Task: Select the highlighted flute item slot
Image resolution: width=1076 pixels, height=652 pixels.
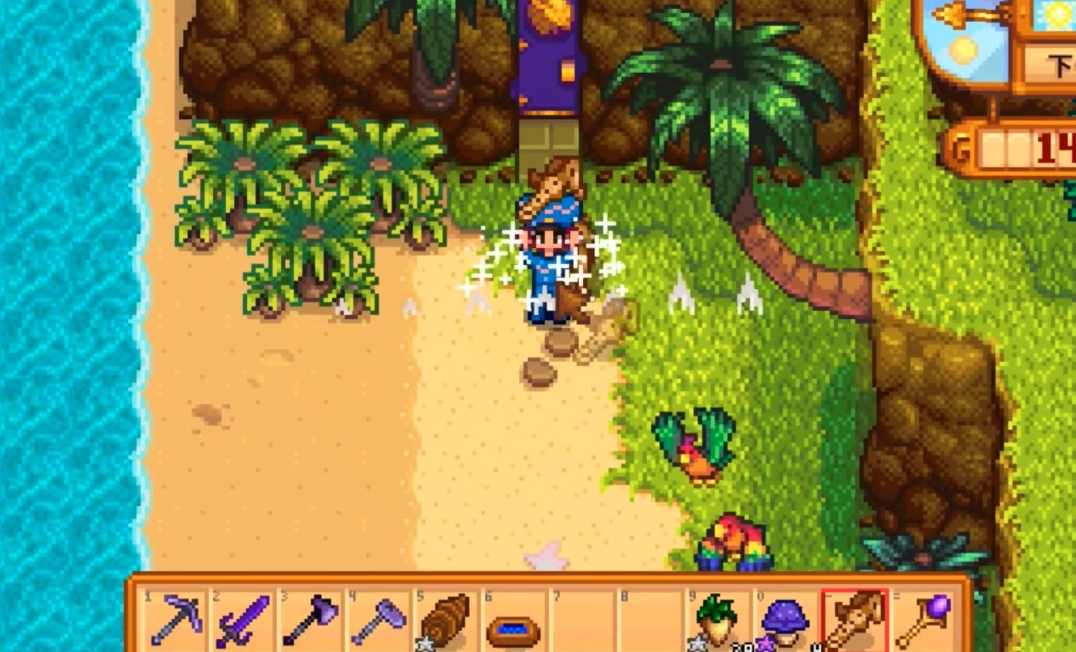Action: (853, 620)
